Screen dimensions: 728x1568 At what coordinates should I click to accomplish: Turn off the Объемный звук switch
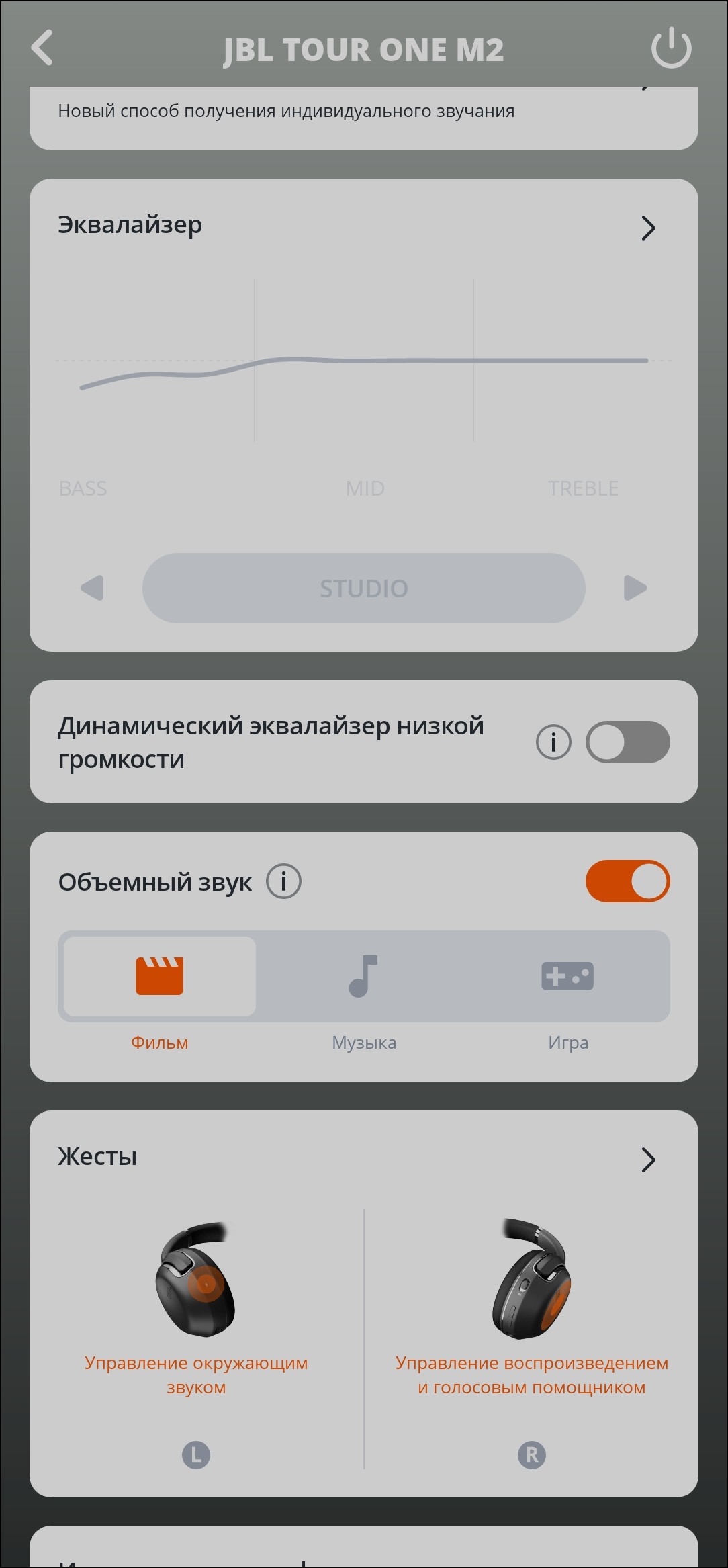627,881
